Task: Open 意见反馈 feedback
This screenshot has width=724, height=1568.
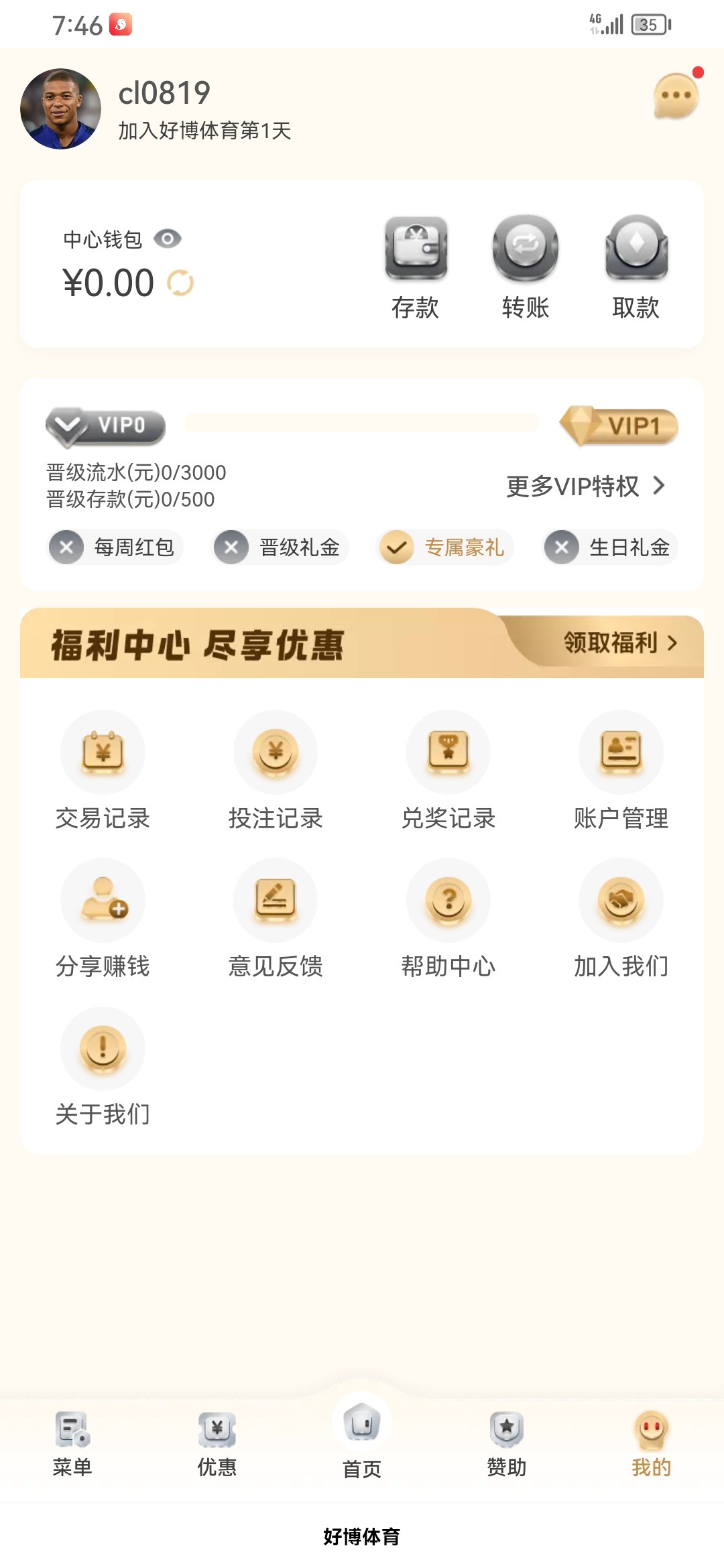Action: coord(276,919)
